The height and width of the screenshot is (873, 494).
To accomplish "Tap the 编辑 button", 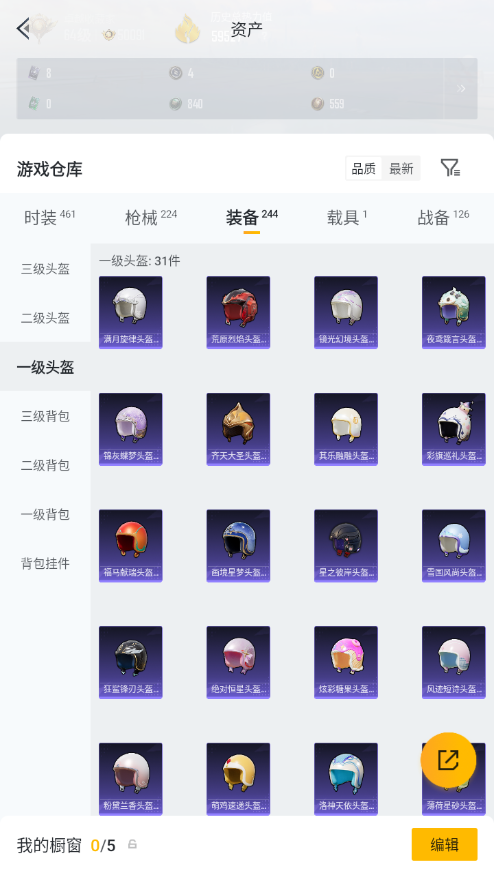I will tap(444, 845).
